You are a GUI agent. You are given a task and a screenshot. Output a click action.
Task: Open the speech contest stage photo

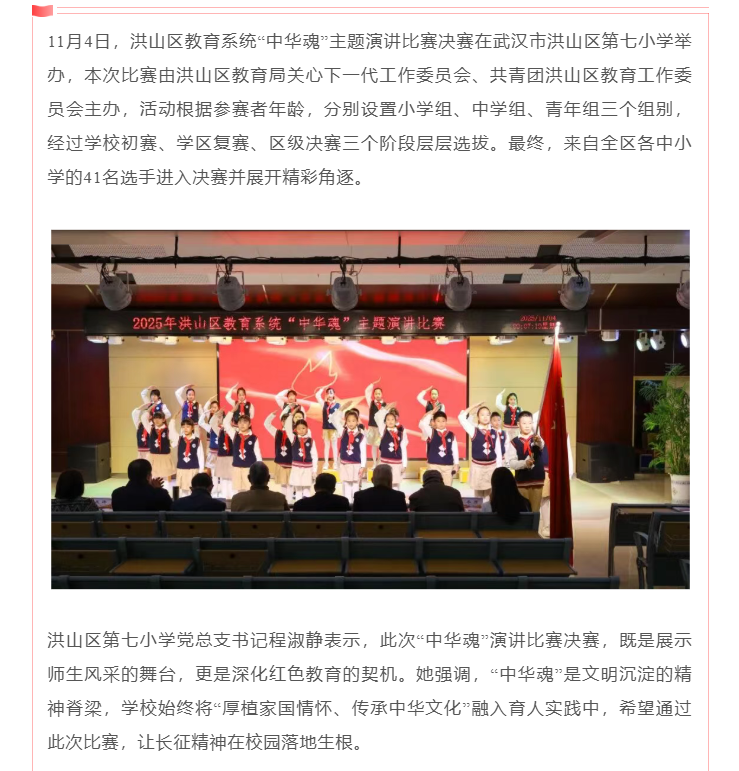click(x=370, y=408)
